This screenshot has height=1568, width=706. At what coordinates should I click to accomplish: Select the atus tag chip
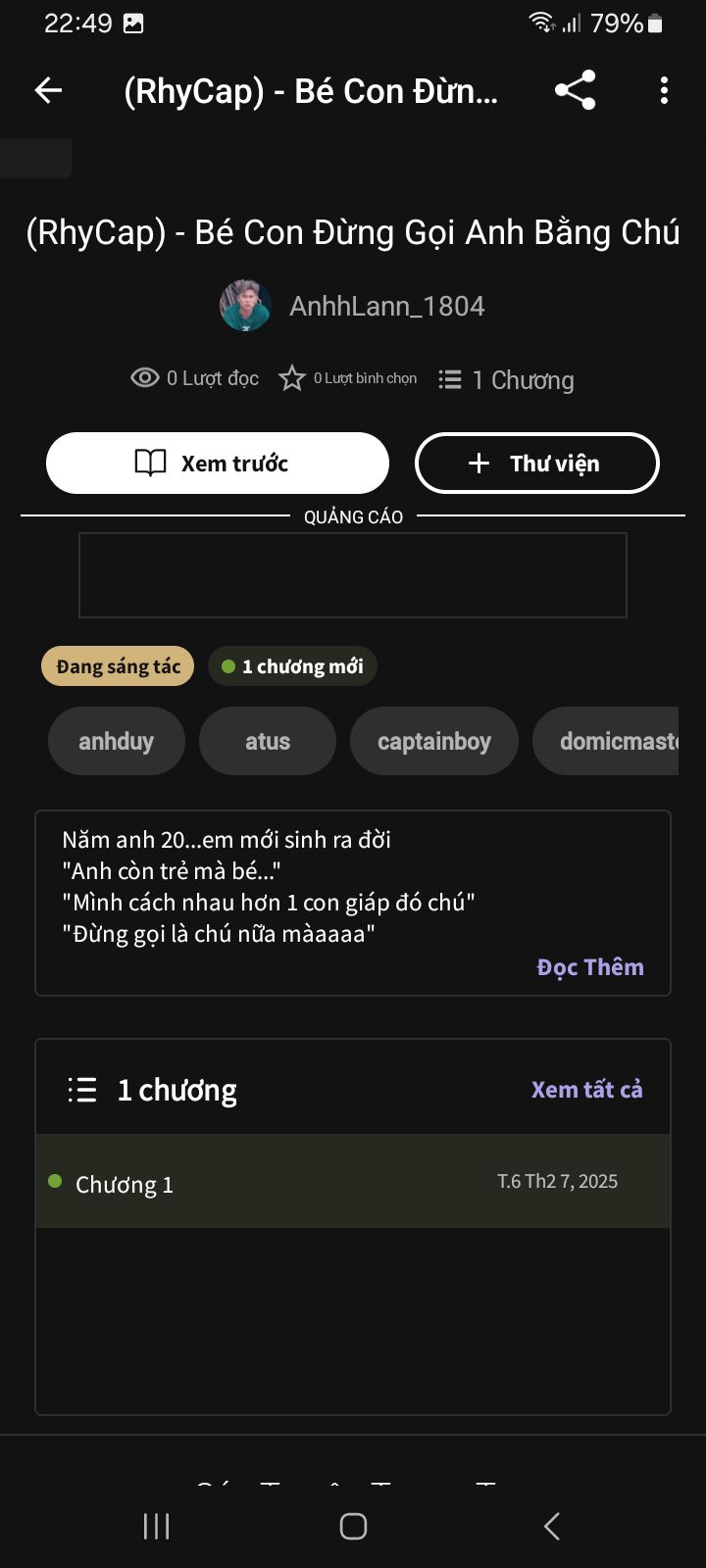268,741
